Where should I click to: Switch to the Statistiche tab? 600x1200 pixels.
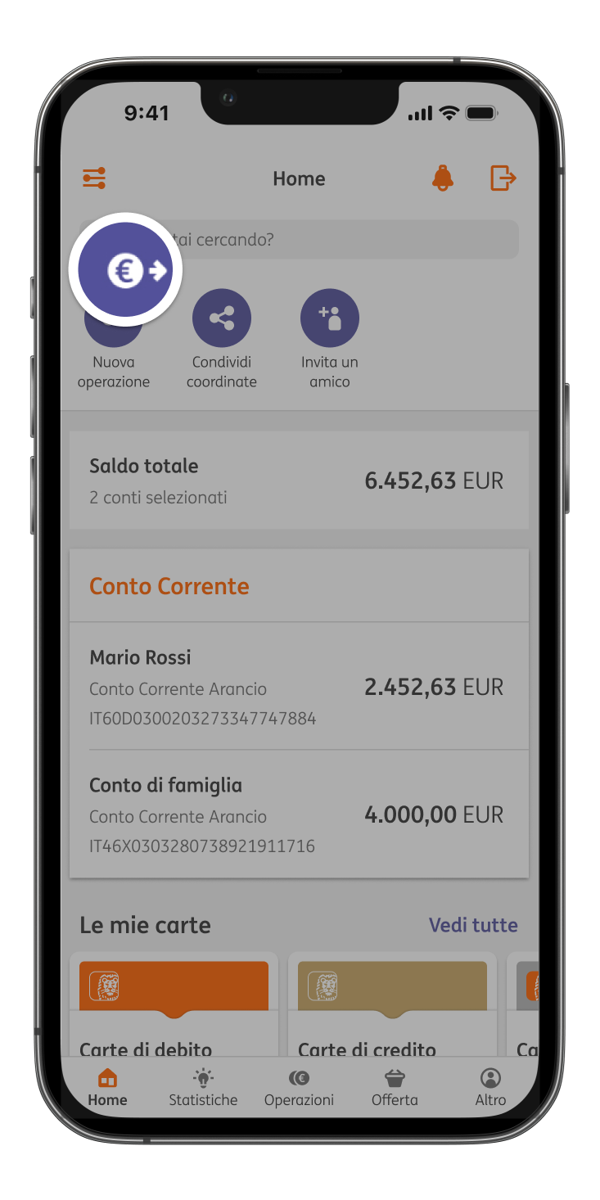click(x=203, y=1088)
